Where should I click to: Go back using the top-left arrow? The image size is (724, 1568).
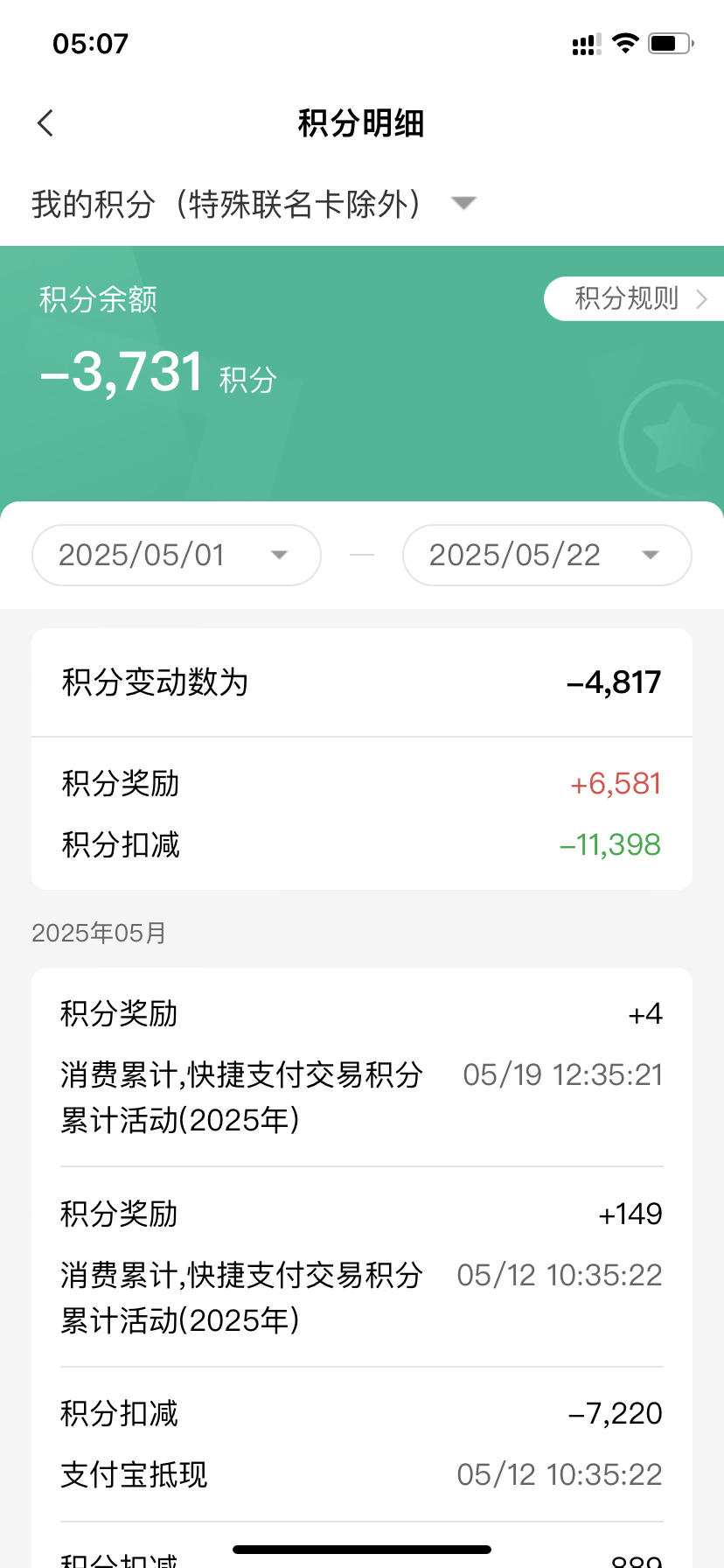[45, 123]
